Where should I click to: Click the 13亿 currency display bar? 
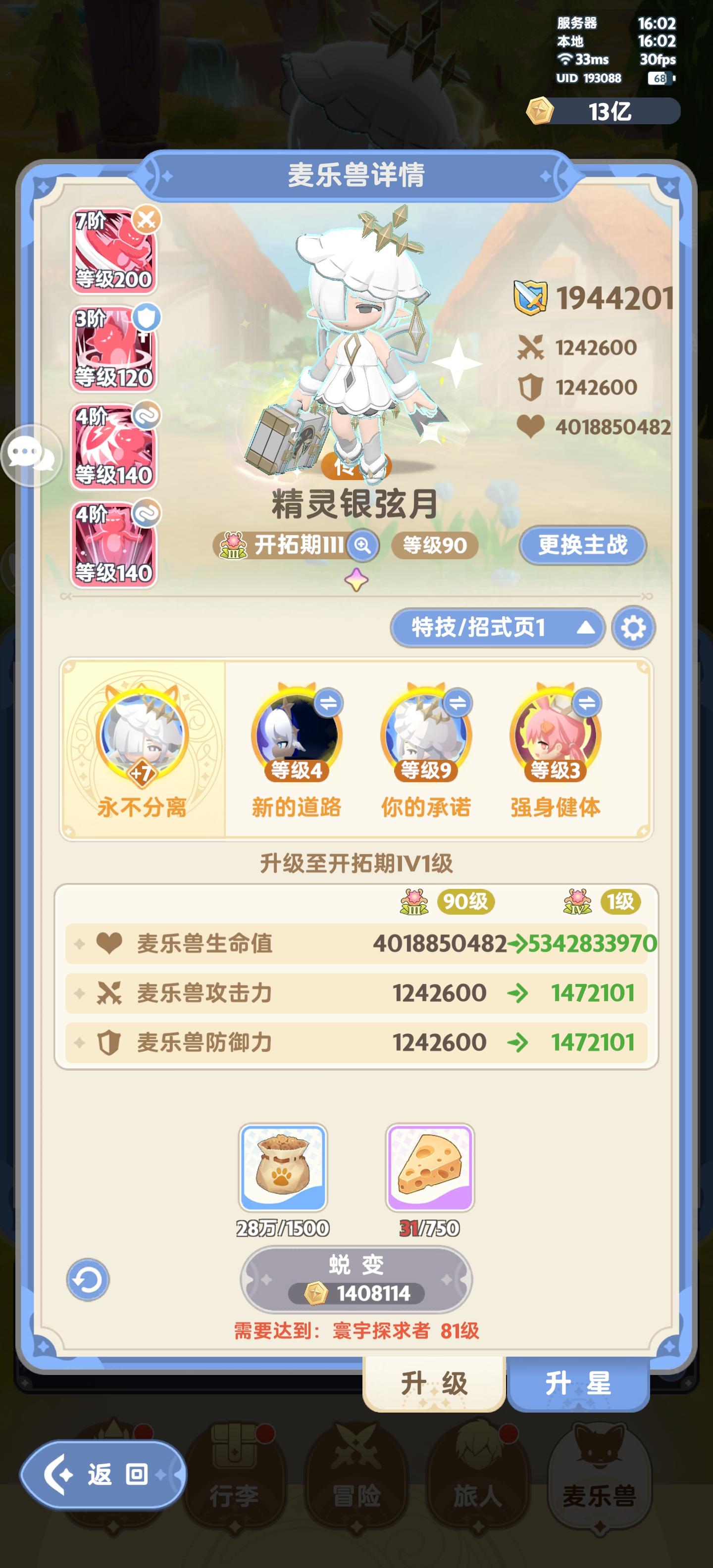pyautogui.click(x=609, y=111)
